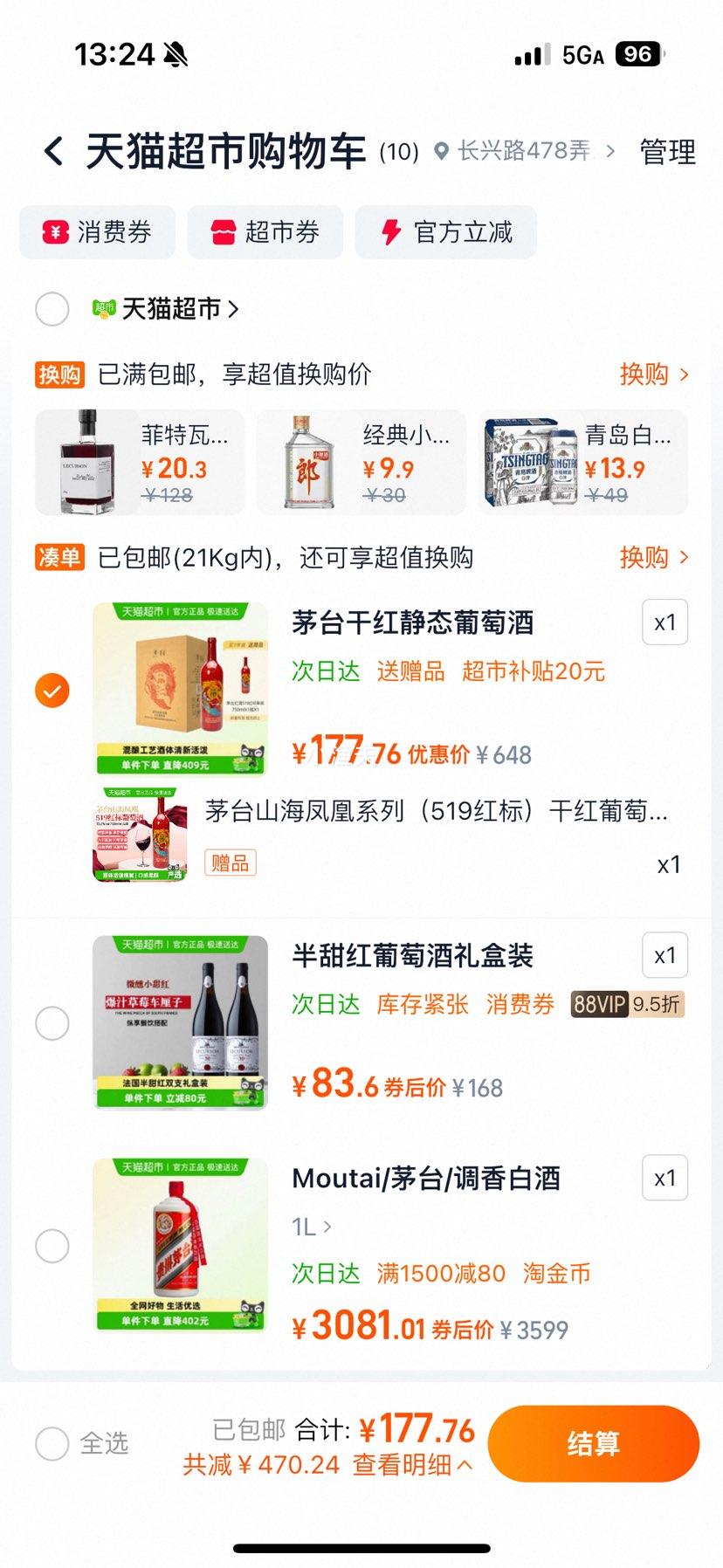Open the 消费券 coupon filter
Image resolution: width=723 pixels, height=1568 pixels.
click(x=96, y=232)
